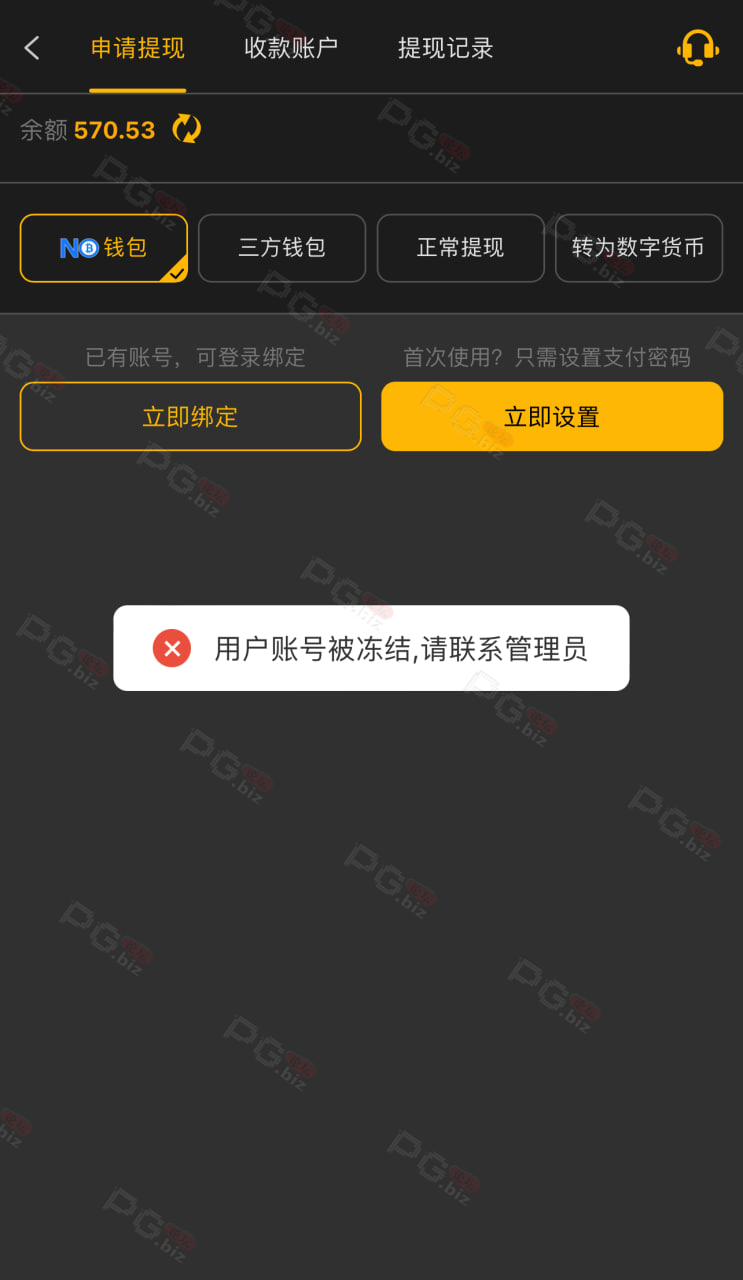The height and width of the screenshot is (1280, 743).
Task: Tap the 立即设置 button
Action: coord(552,417)
